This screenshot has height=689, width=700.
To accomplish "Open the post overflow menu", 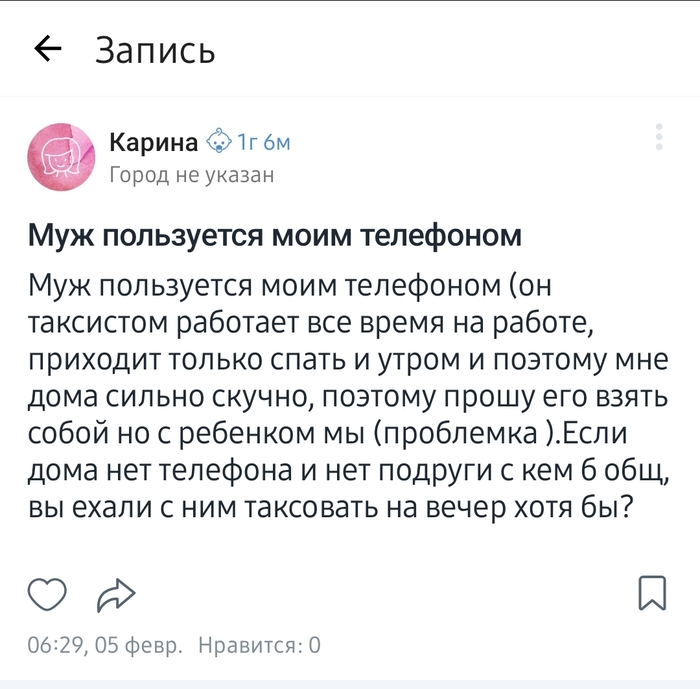I will (x=658, y=138).
